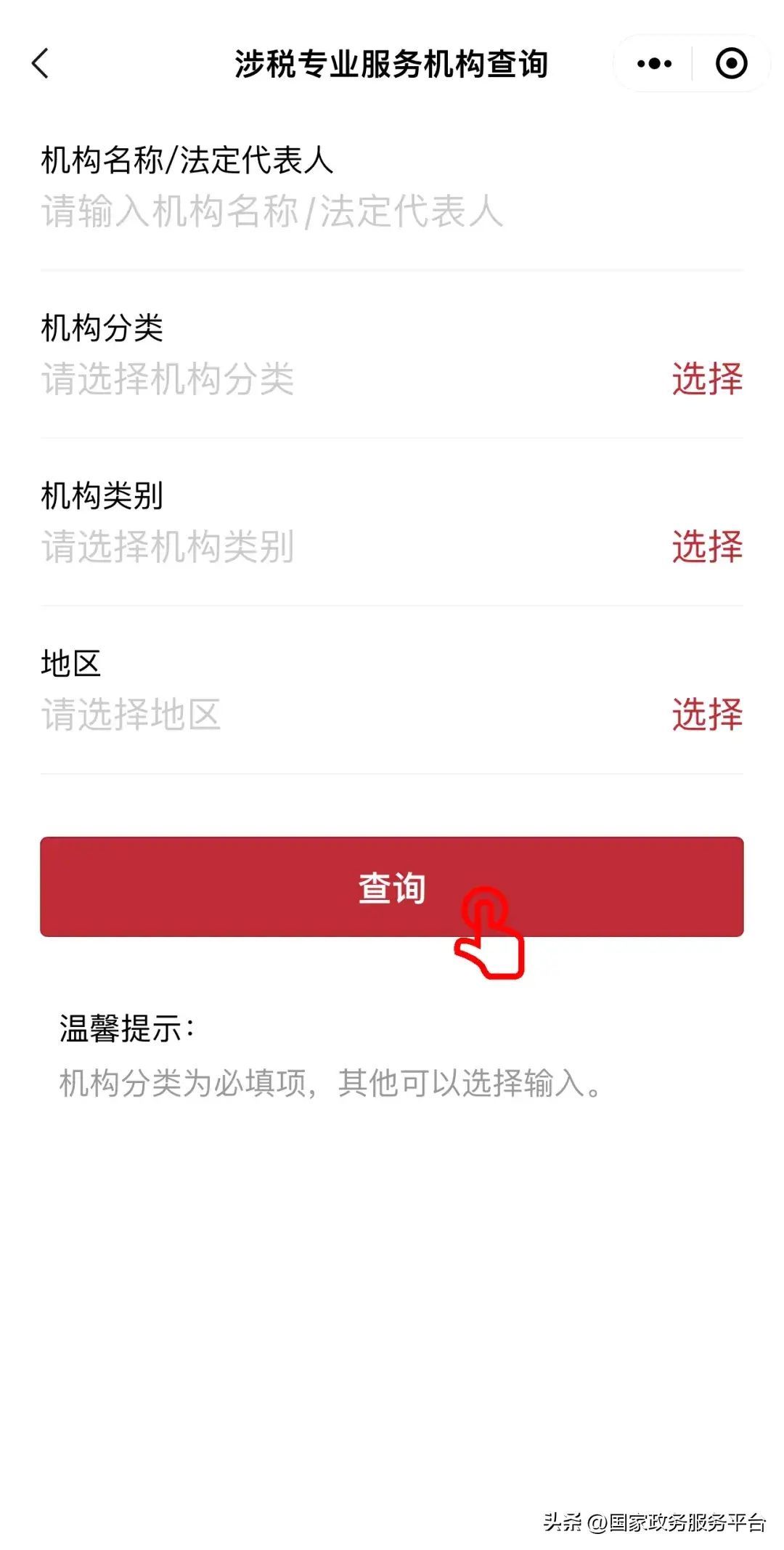Screen dimensions: 784x1550
Task: Tap the page title 涉税专业服务机构查询
Action: pyautogui.click(x=392, y=64)
